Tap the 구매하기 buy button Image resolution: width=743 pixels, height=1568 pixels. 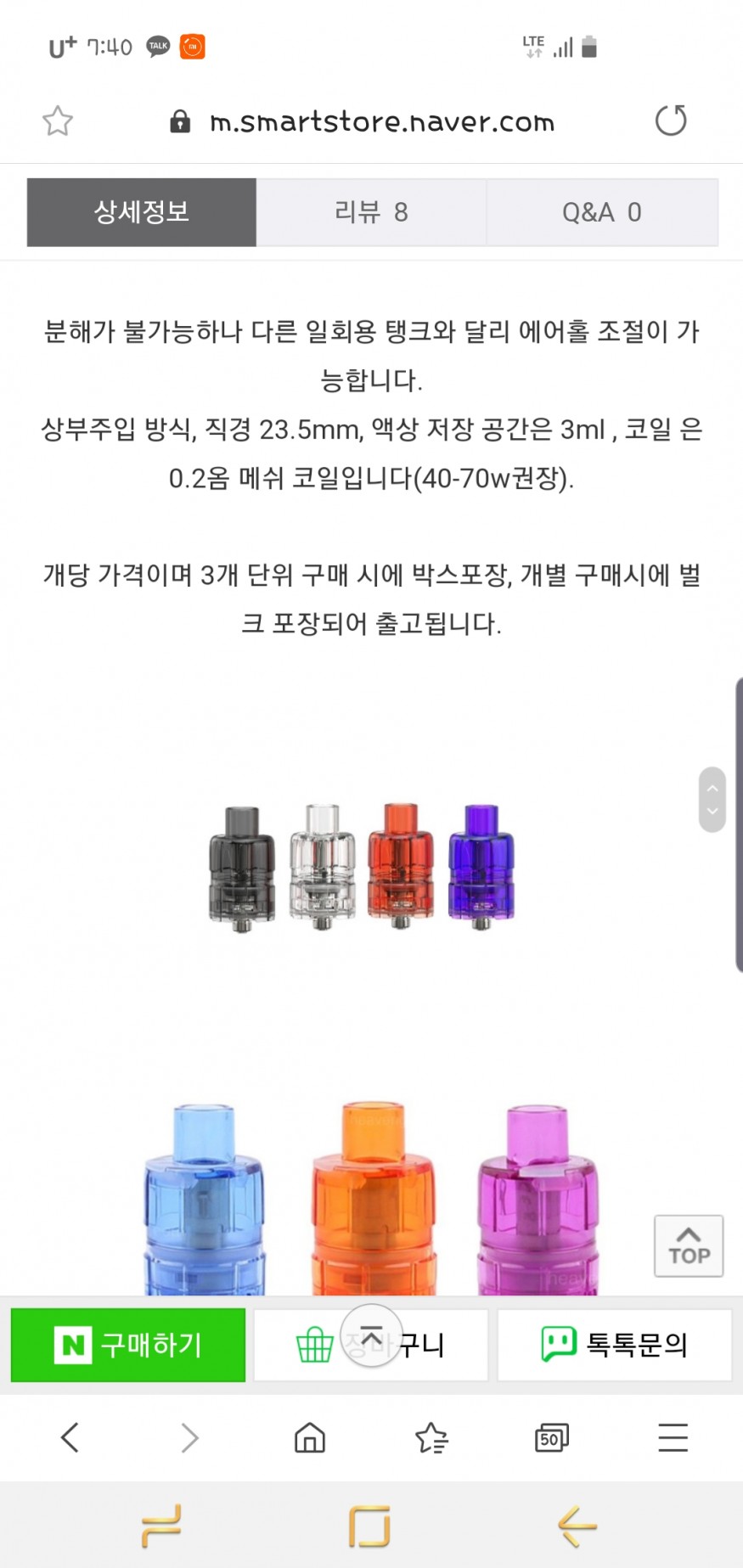tap(128, 1345)
